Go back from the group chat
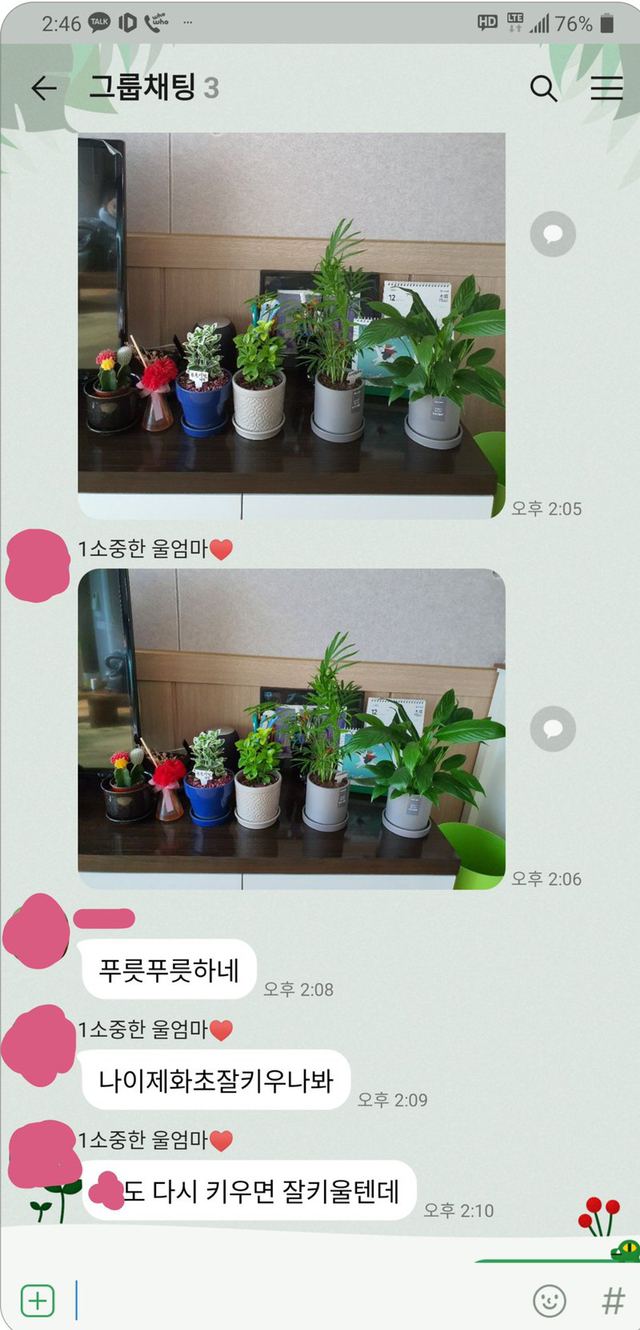 click(44, 89)
